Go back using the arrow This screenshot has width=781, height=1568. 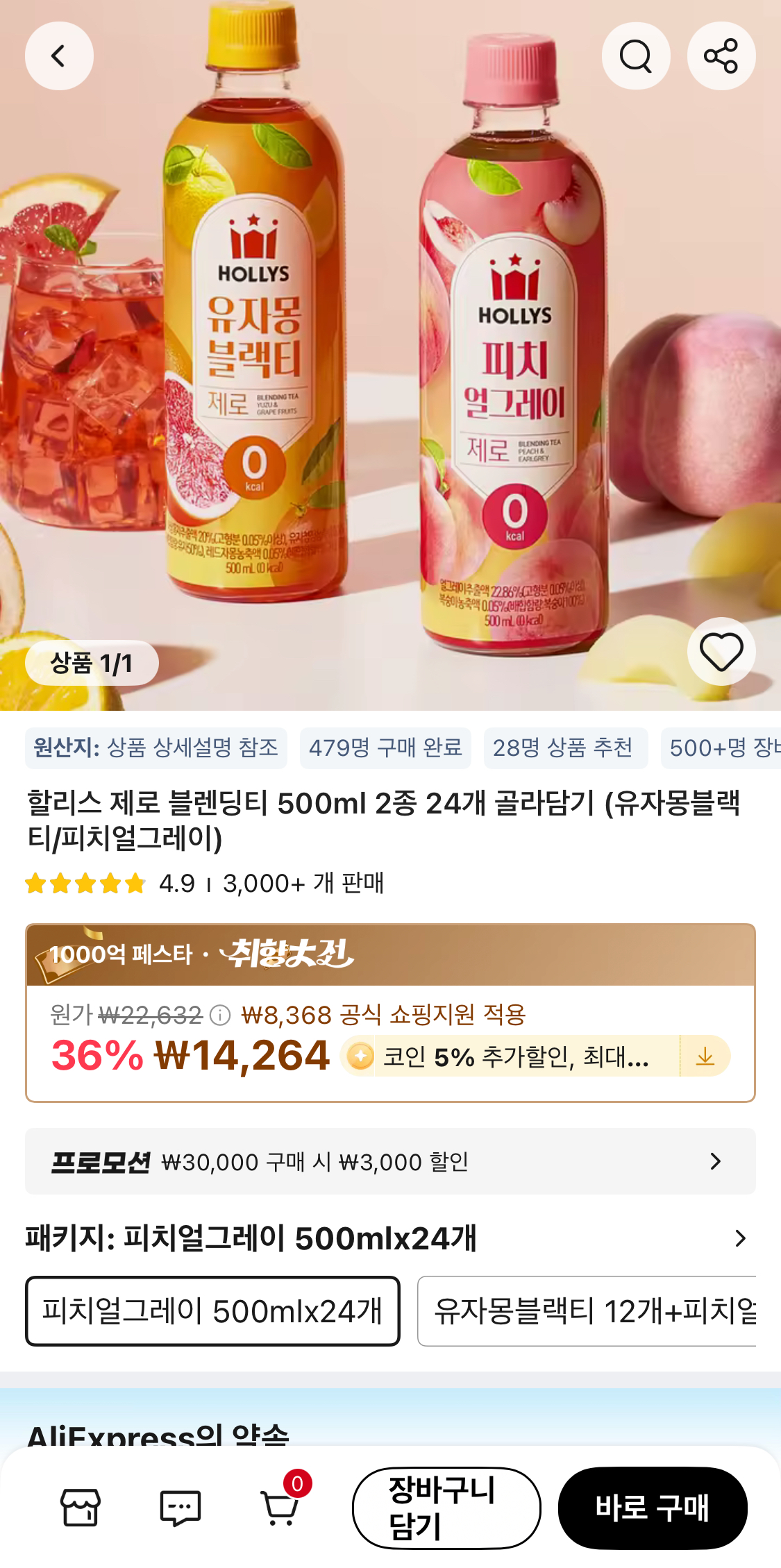(x=59, y=56)
